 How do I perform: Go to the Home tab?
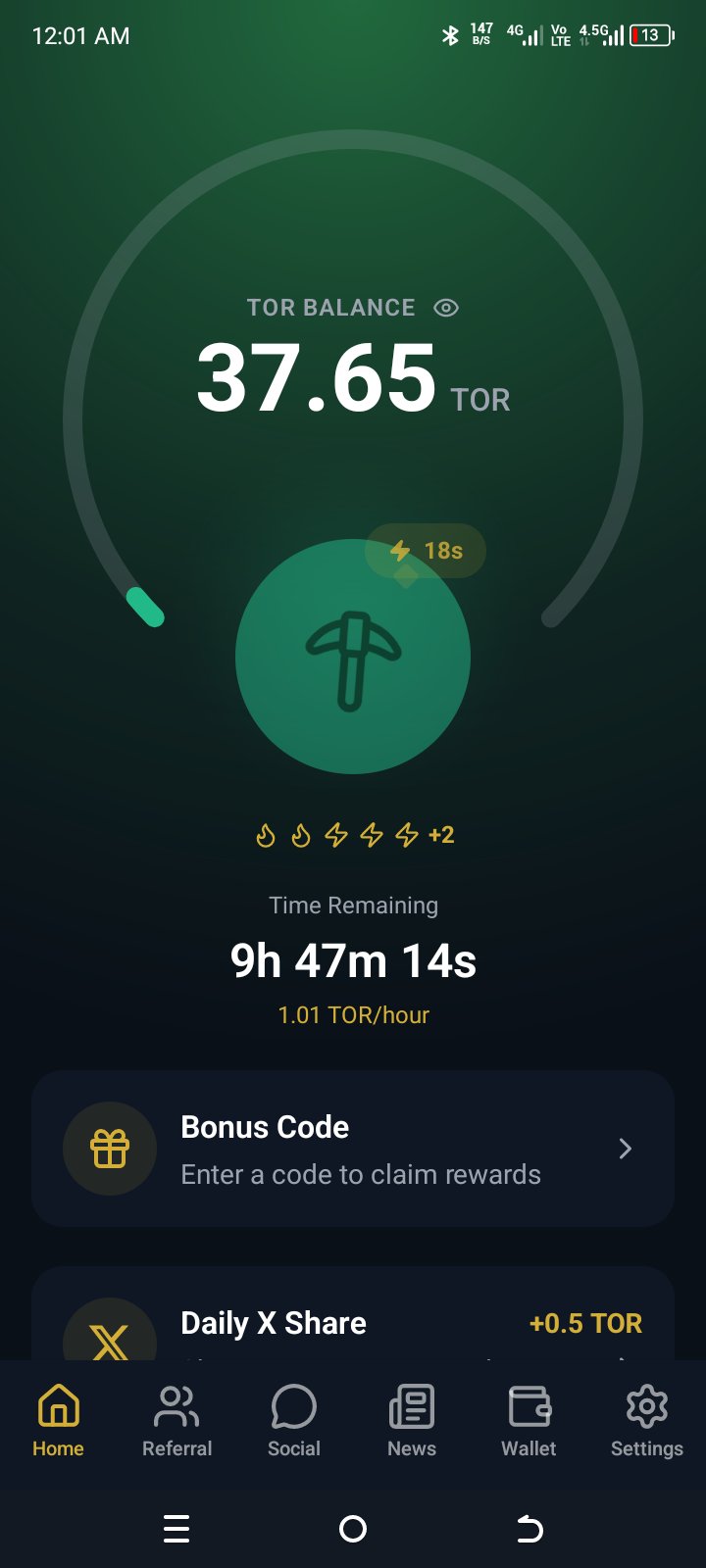[x=59, y=1421]
